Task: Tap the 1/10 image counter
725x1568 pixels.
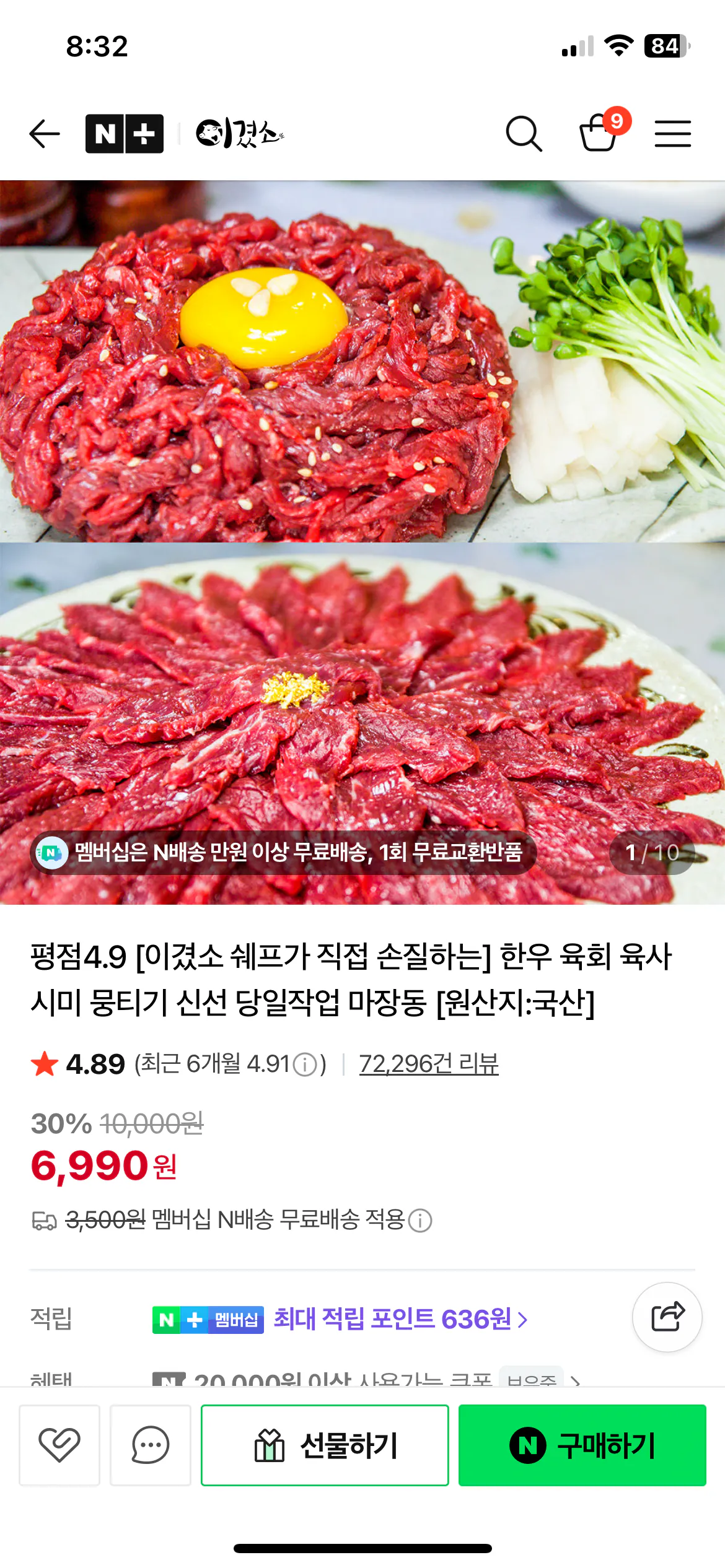Action: click(650, 852)
